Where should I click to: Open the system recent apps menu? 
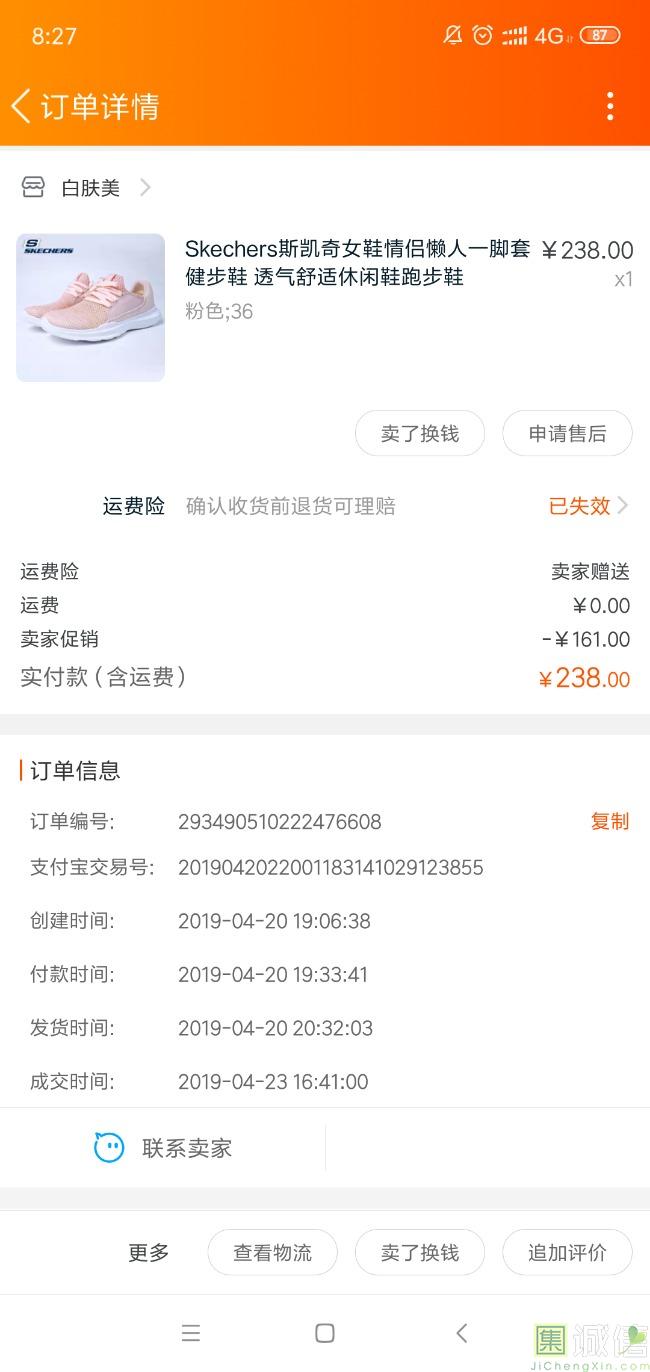(191, 1333)
